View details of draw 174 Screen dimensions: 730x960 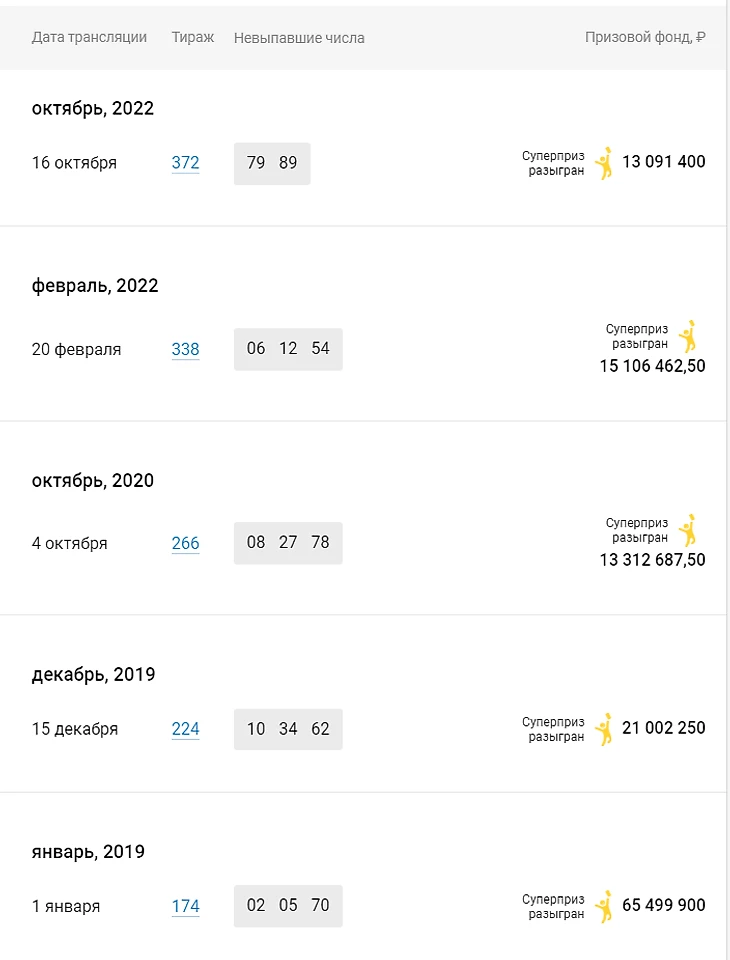[x=185, y=906]
